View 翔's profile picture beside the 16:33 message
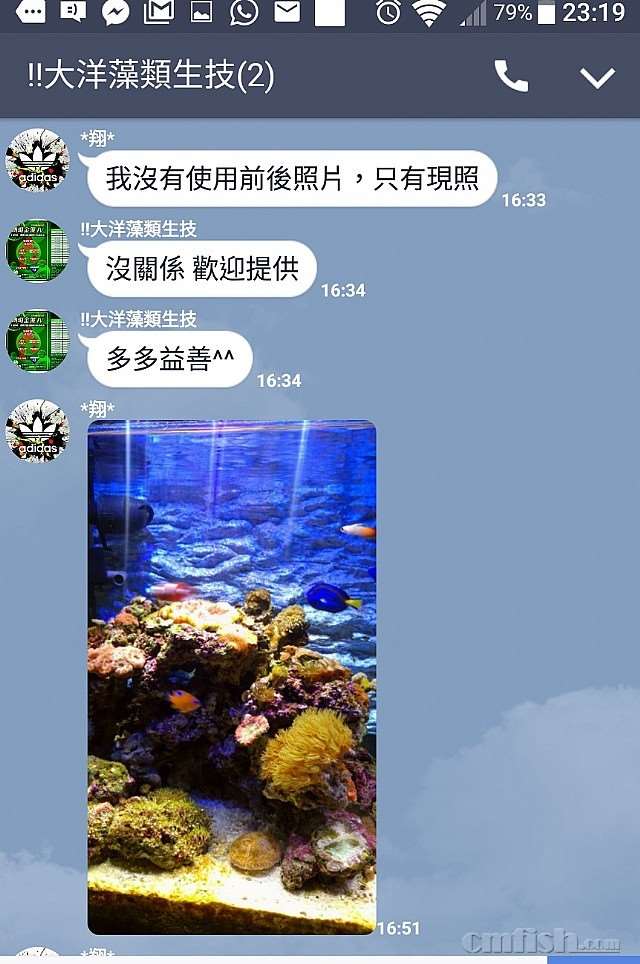The height and width of the screenshot is (964, 640). [37, 160]
